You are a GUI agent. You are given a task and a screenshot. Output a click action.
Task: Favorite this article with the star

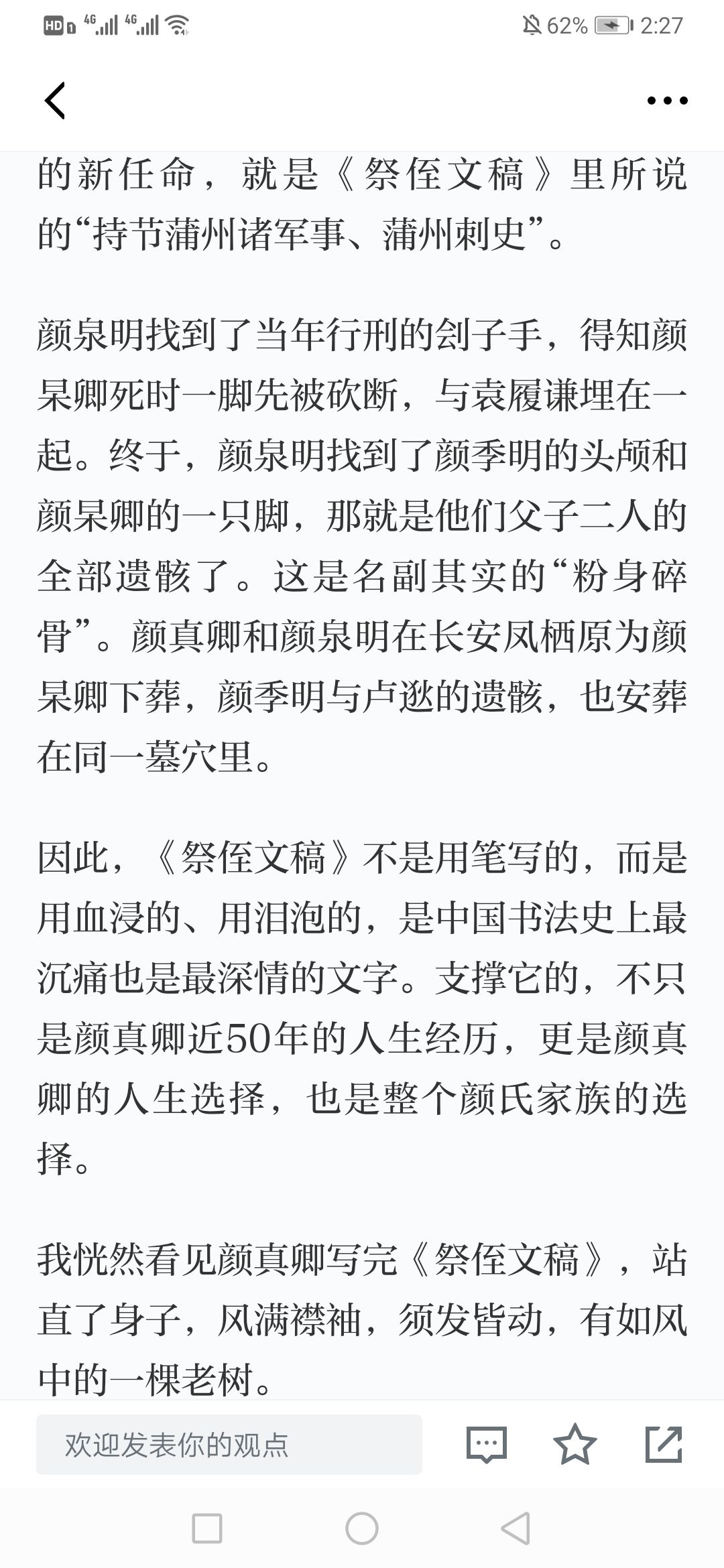coord(575,1445)
